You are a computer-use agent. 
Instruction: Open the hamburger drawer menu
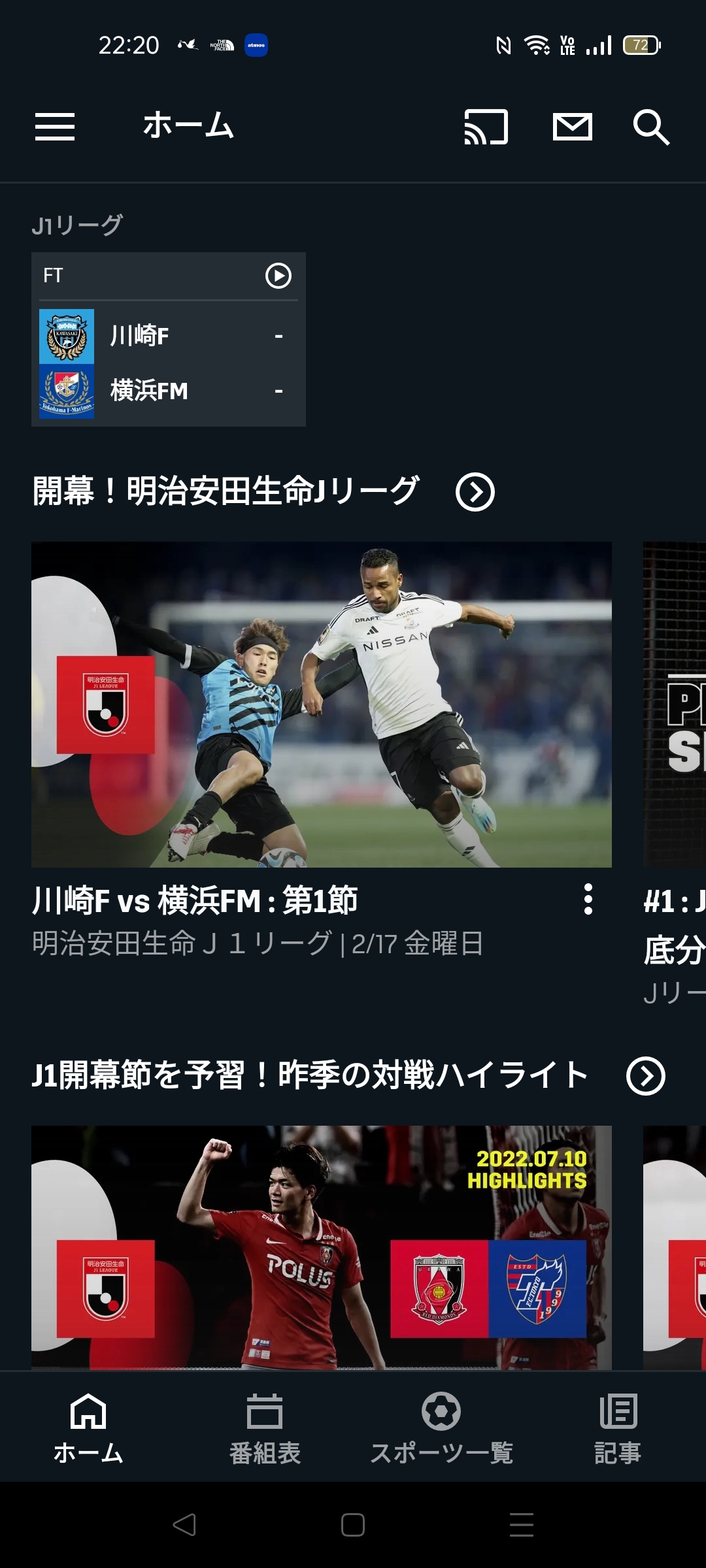55,126
